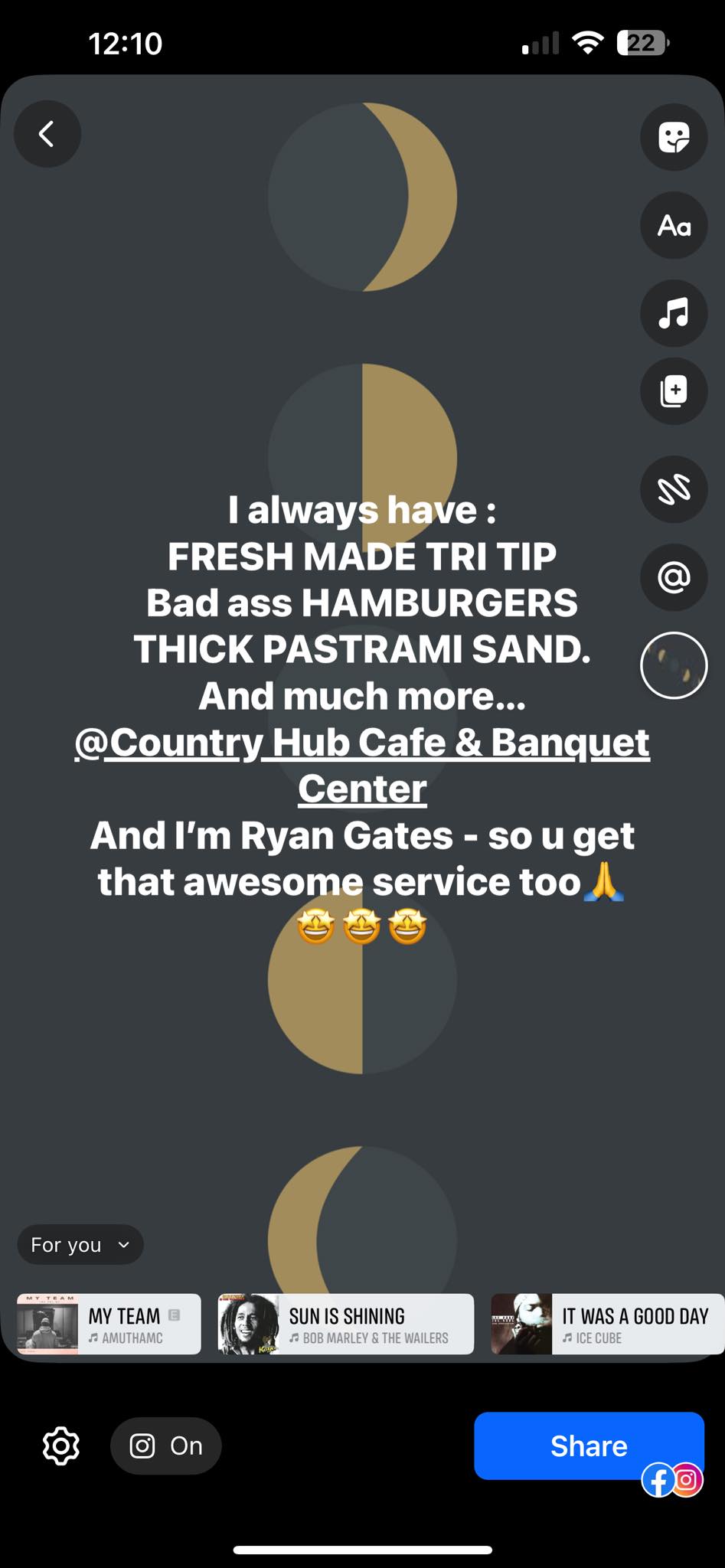The width and height of the screenshot is (725, 1568).
Task: Change the moon-phase background style
Action: tap(674, 665)
